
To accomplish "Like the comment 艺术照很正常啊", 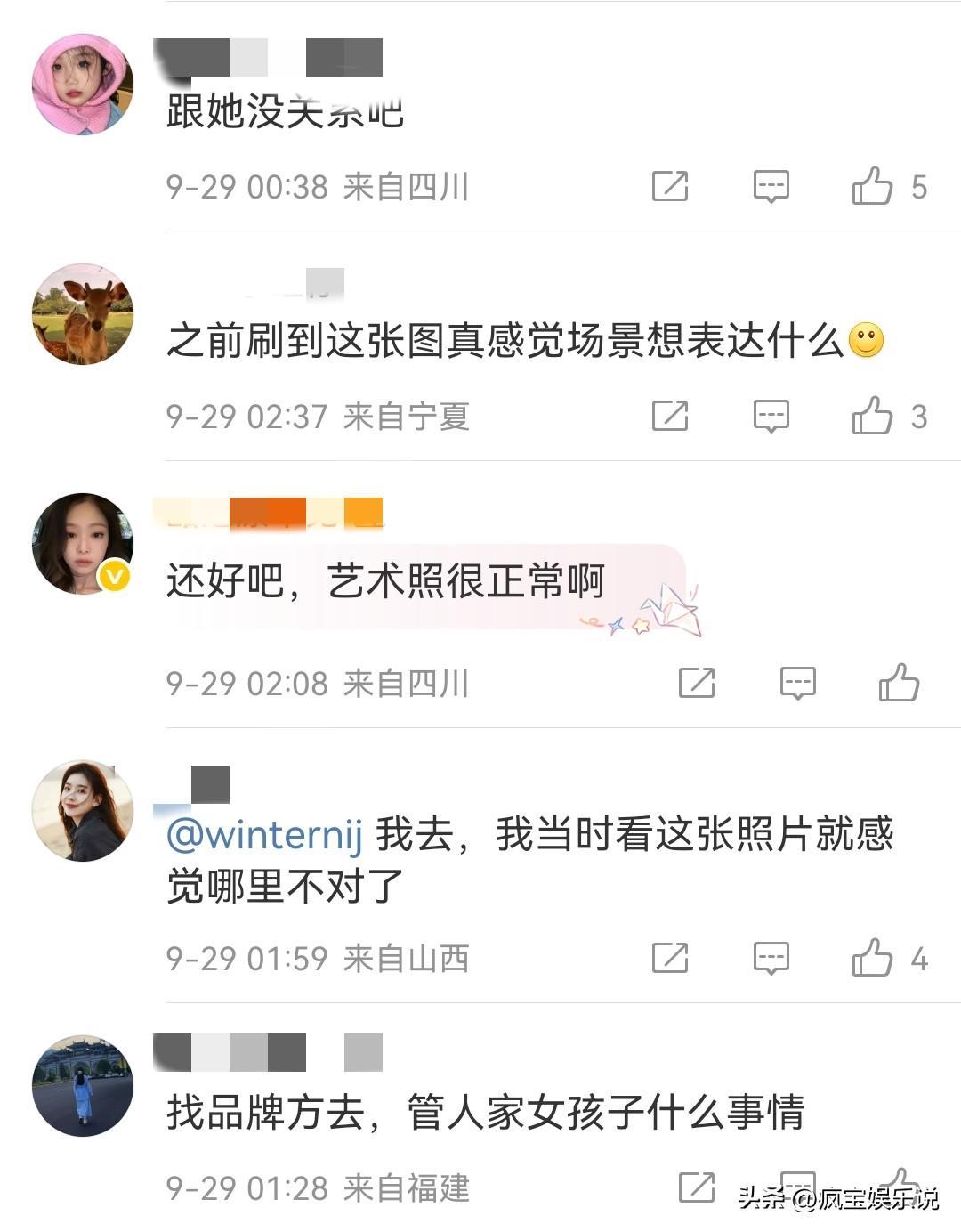I will pyautogui.click(x=899, y=683).
